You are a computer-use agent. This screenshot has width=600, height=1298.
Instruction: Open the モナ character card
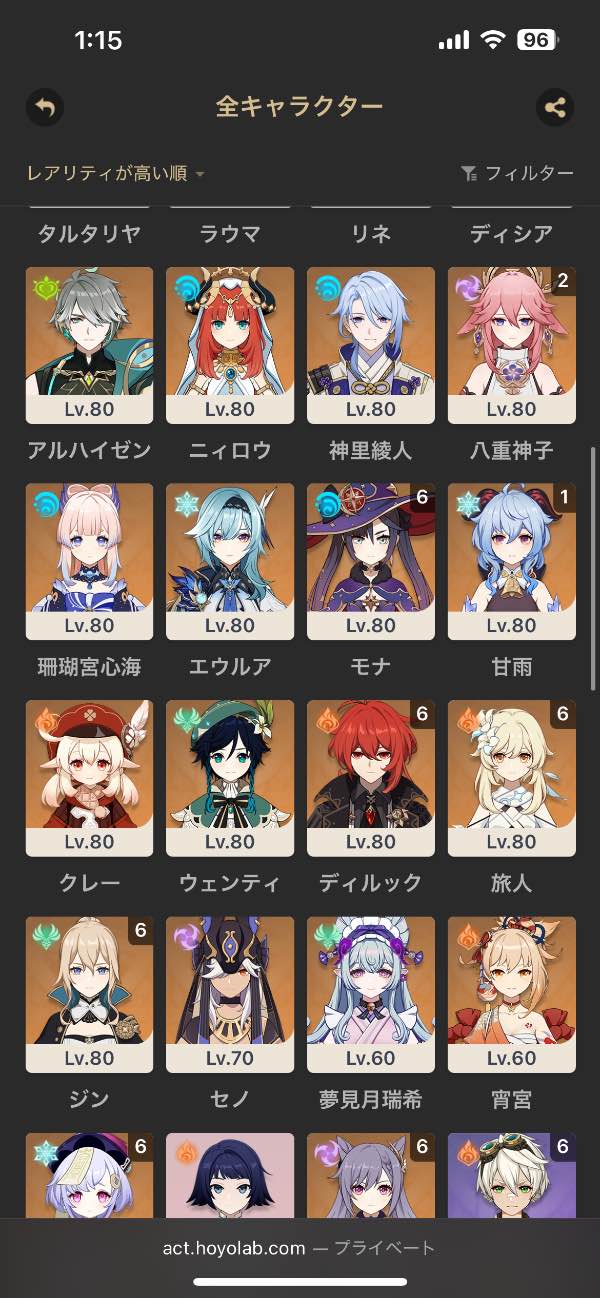coord(371,561)
